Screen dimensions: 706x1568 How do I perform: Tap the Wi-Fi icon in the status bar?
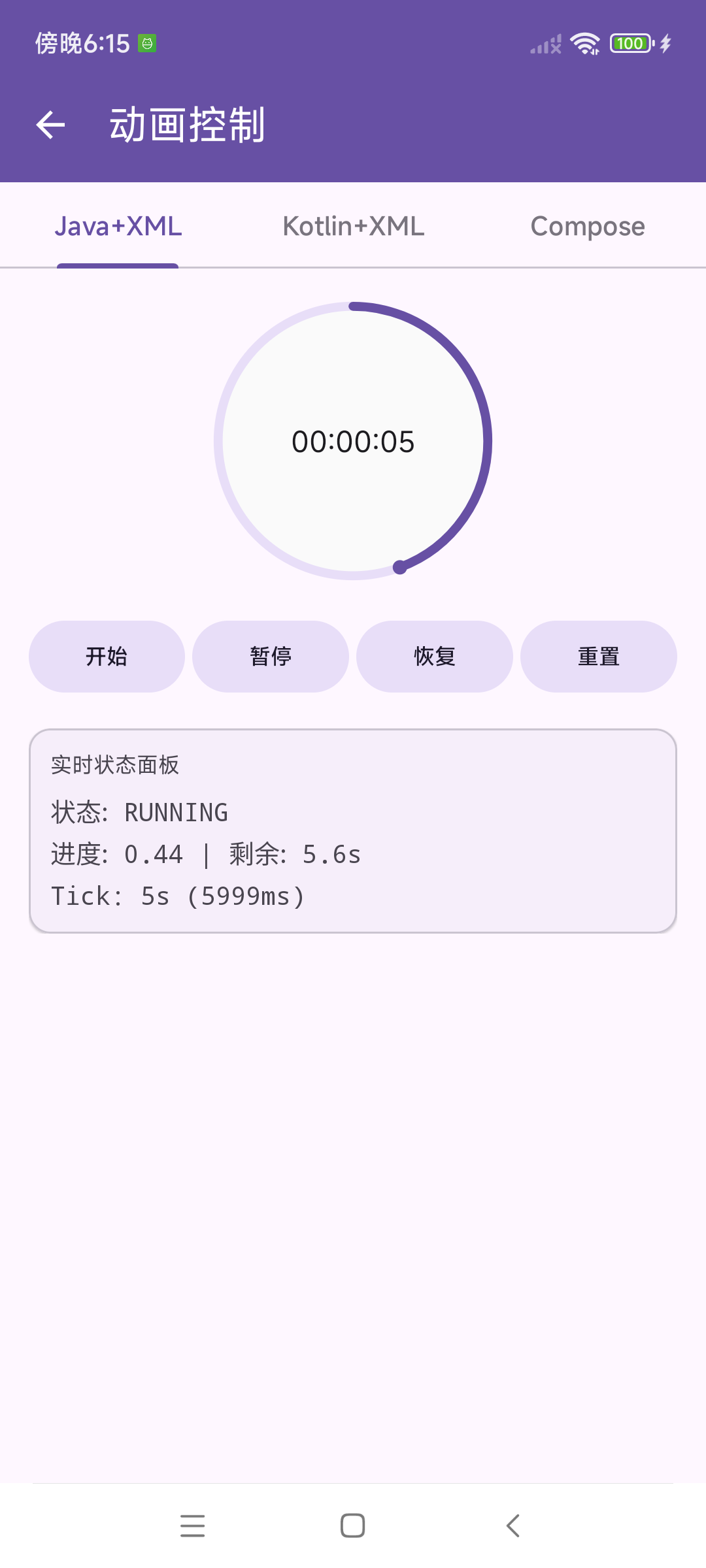pos(584,42)
